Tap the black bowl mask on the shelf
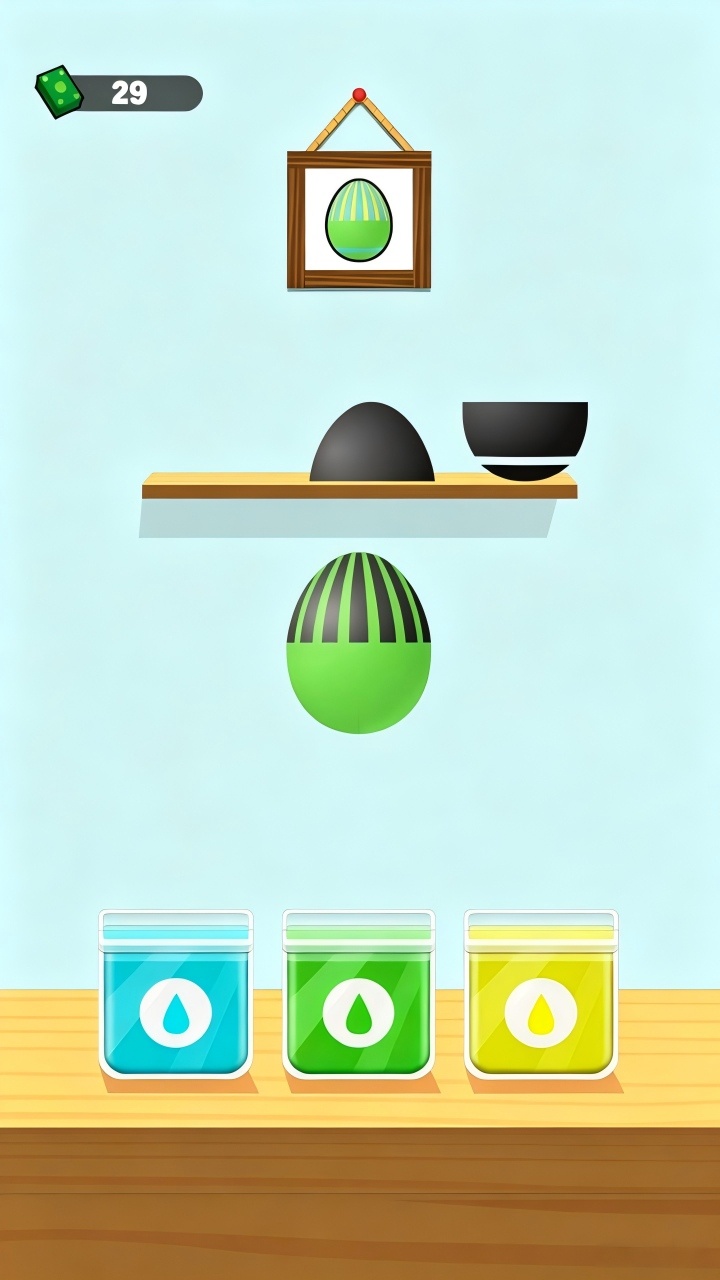720x1280 pixels. coord(525,441)
